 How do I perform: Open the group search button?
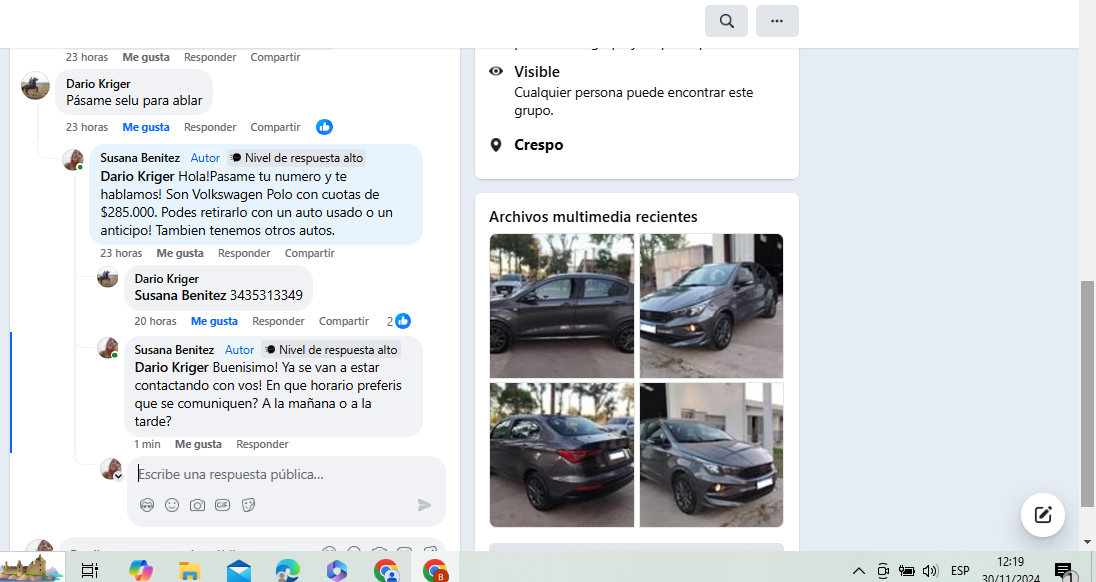[726, 21]
